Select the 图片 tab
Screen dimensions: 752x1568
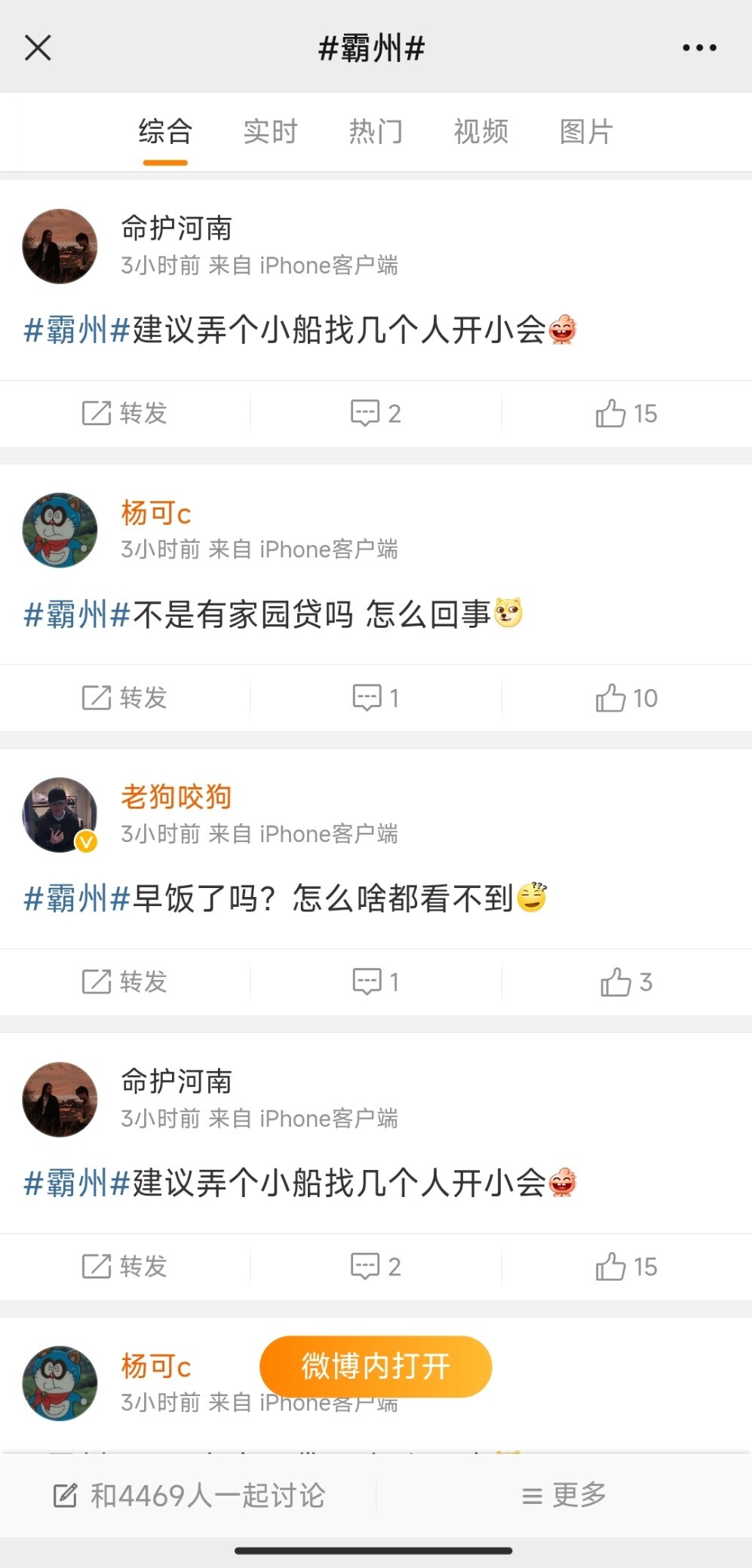tap(586, 132)
